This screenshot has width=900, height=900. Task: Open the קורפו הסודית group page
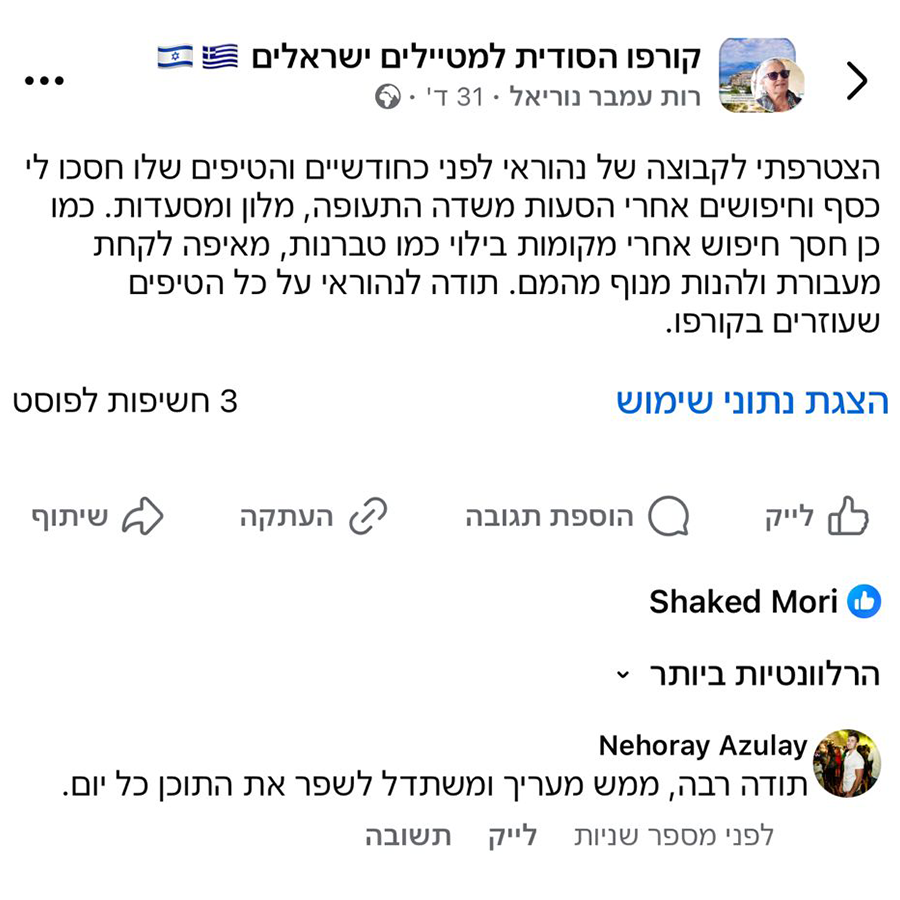[475, 55]
